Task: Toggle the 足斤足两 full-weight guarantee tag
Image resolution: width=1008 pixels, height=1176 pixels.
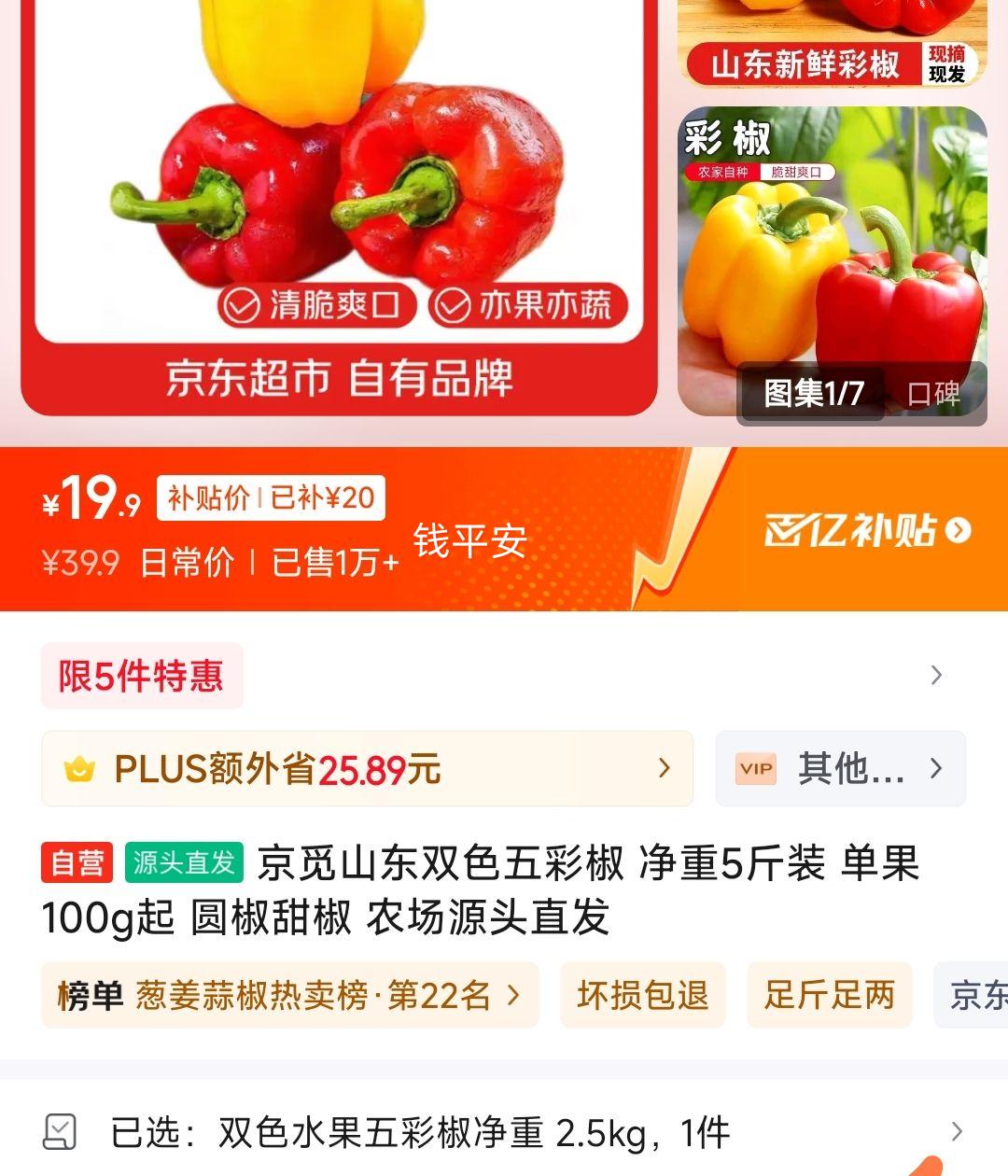Action: point(829,995)
